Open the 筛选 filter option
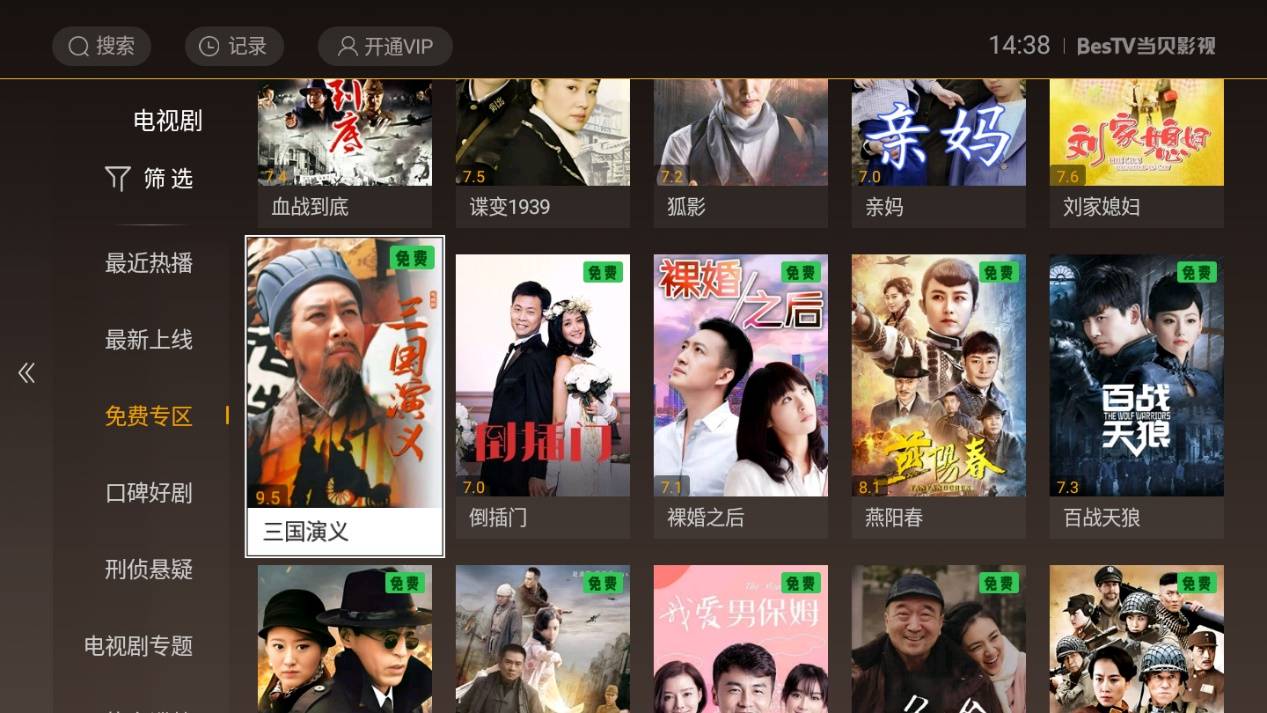 coord(149,179)
